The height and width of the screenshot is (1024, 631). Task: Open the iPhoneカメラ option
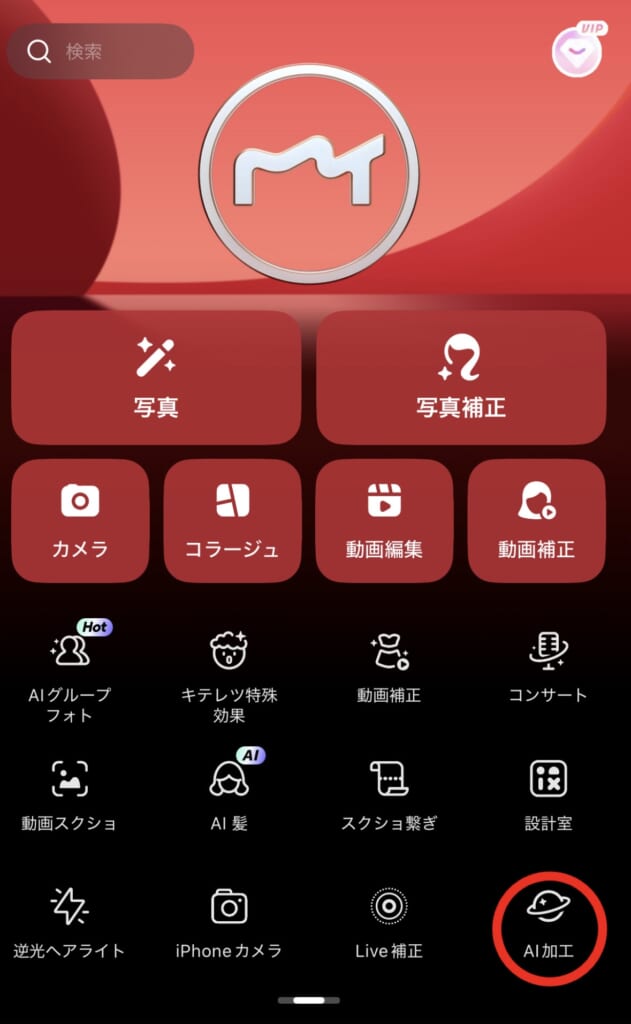tap(229, 922)
